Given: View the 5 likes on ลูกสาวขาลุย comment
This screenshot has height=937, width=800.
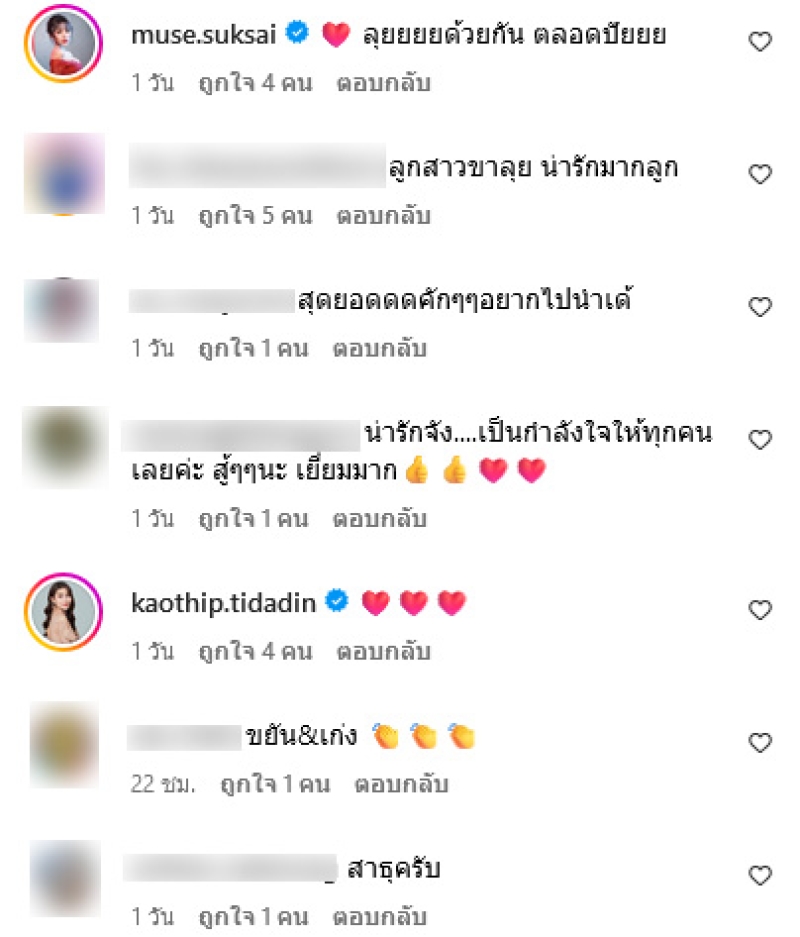Looking at the screenshot, I should point(254,215).
